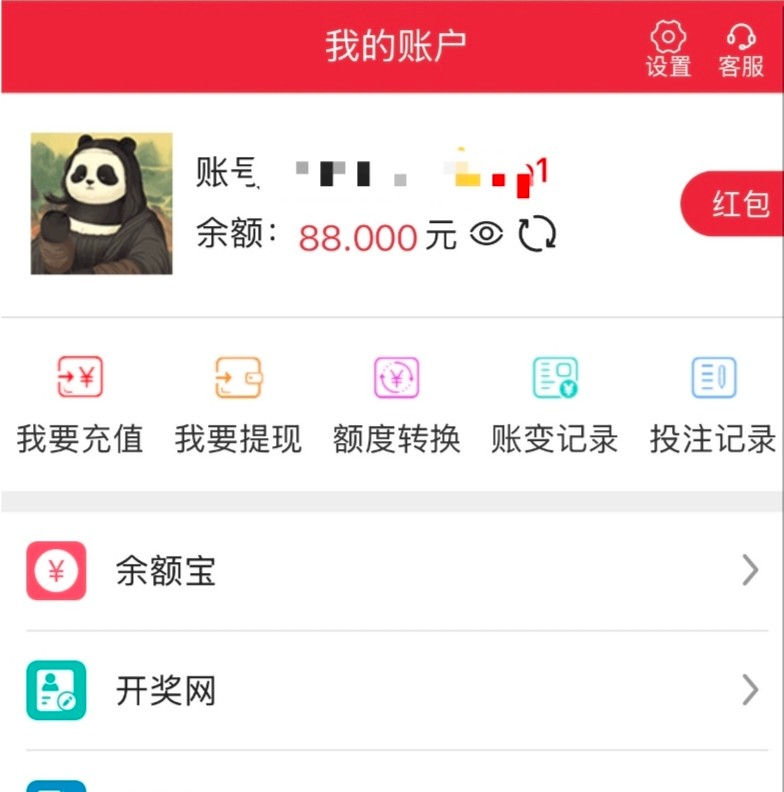The image size is (784, 792).
Task: Tap the panda profile avatar
Action: (x=101, y=204)
